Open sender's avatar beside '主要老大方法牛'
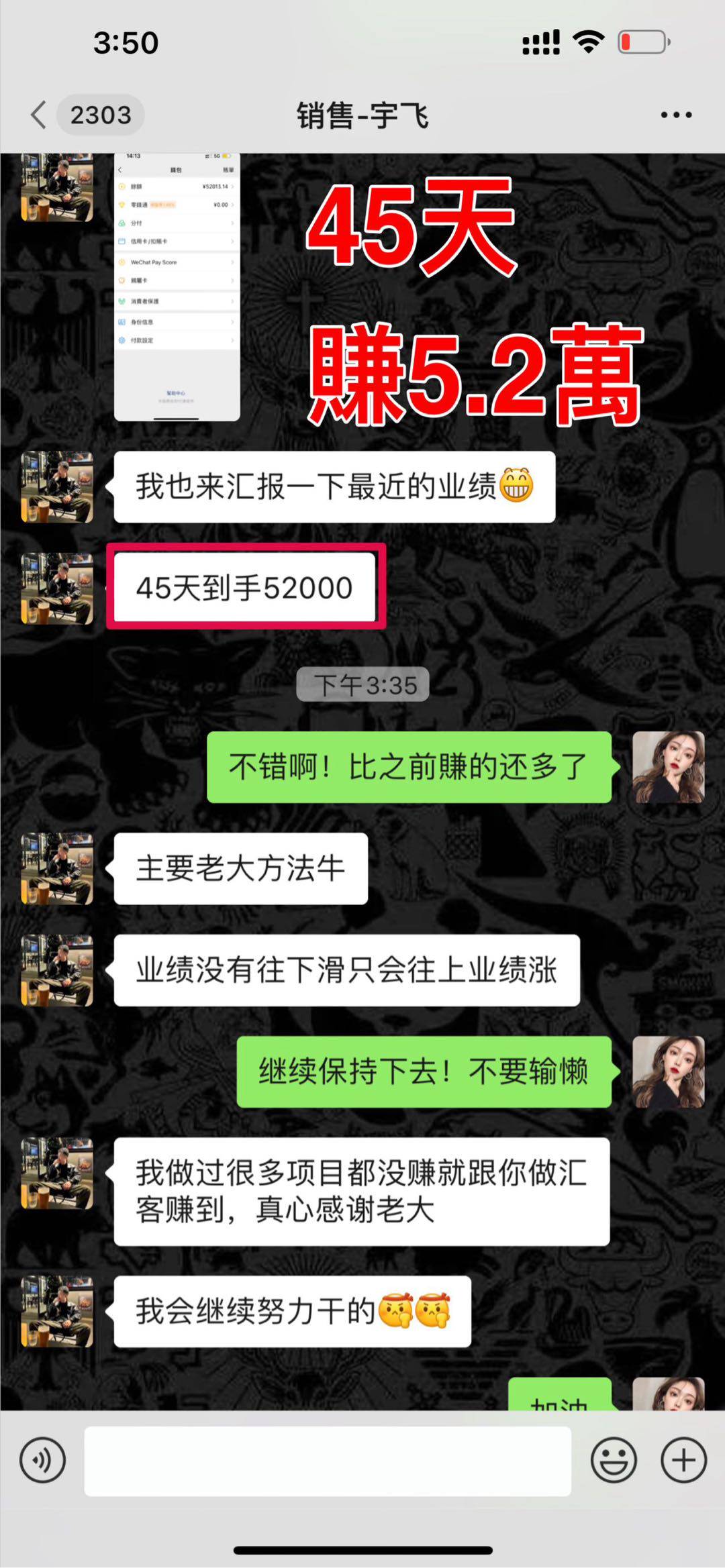The height and width of the screenshot is (1568, 725). (57, 868)
